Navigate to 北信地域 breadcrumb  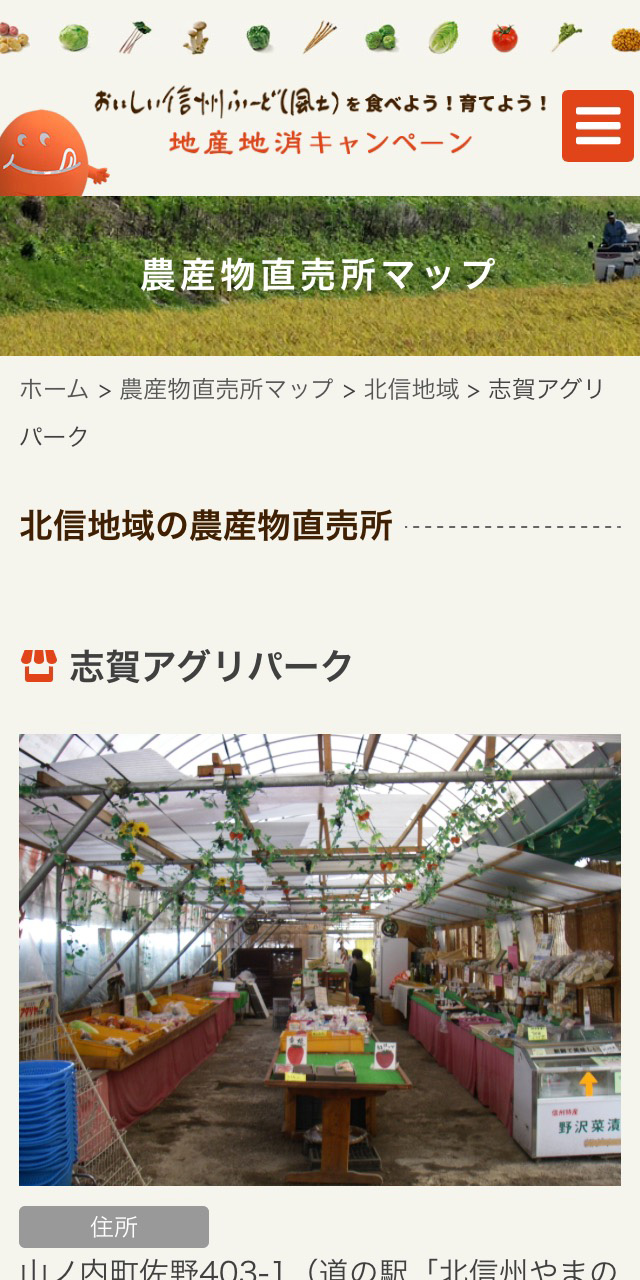pyautogui.click(x=411, y=389)
